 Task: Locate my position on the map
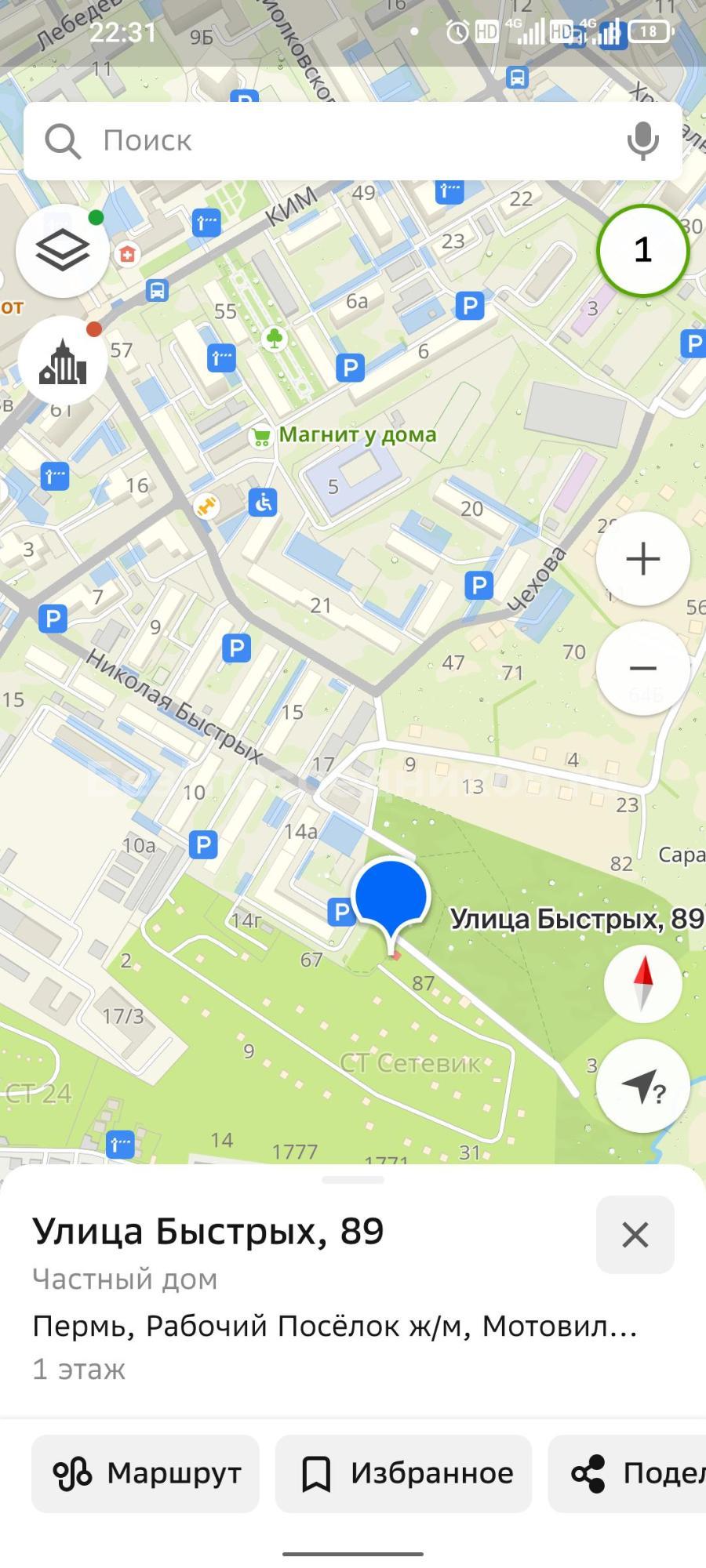click(642, 1087)
